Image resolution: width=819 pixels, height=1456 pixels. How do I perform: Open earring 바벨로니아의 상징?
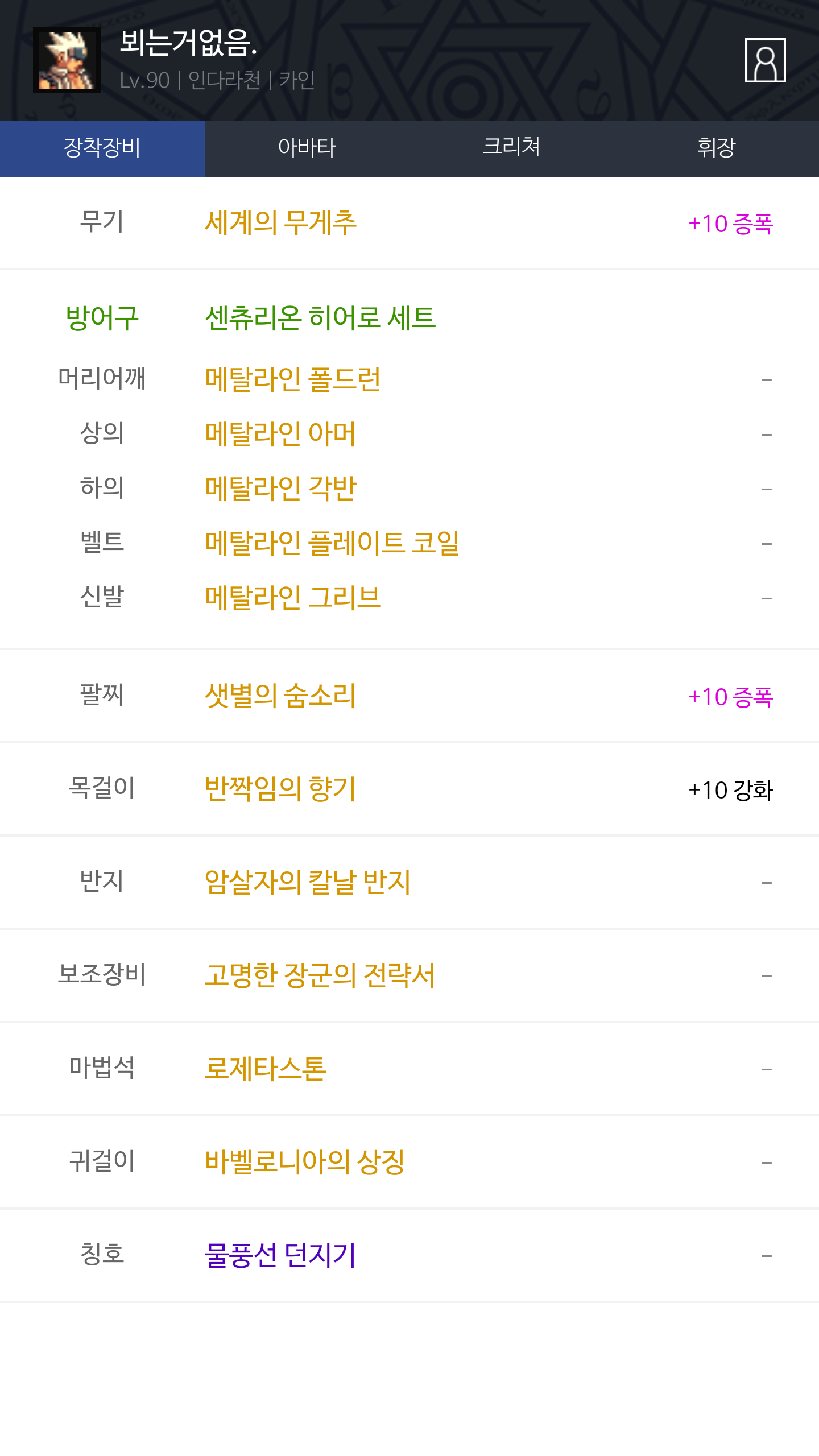click(x=304, y=1162)
